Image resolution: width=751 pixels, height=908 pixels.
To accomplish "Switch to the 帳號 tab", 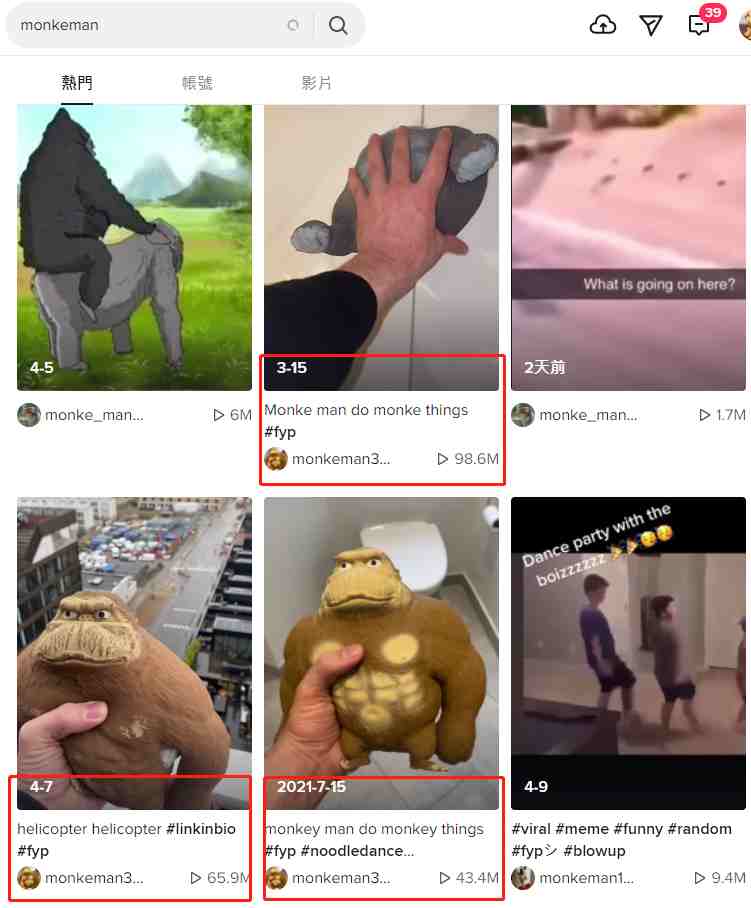I will pyautogui.click(x=197, y=83).
